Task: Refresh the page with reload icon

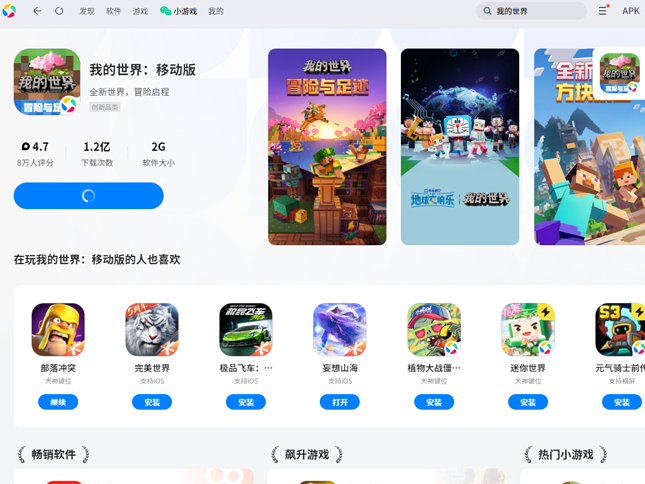Action: tap(59, 11)
